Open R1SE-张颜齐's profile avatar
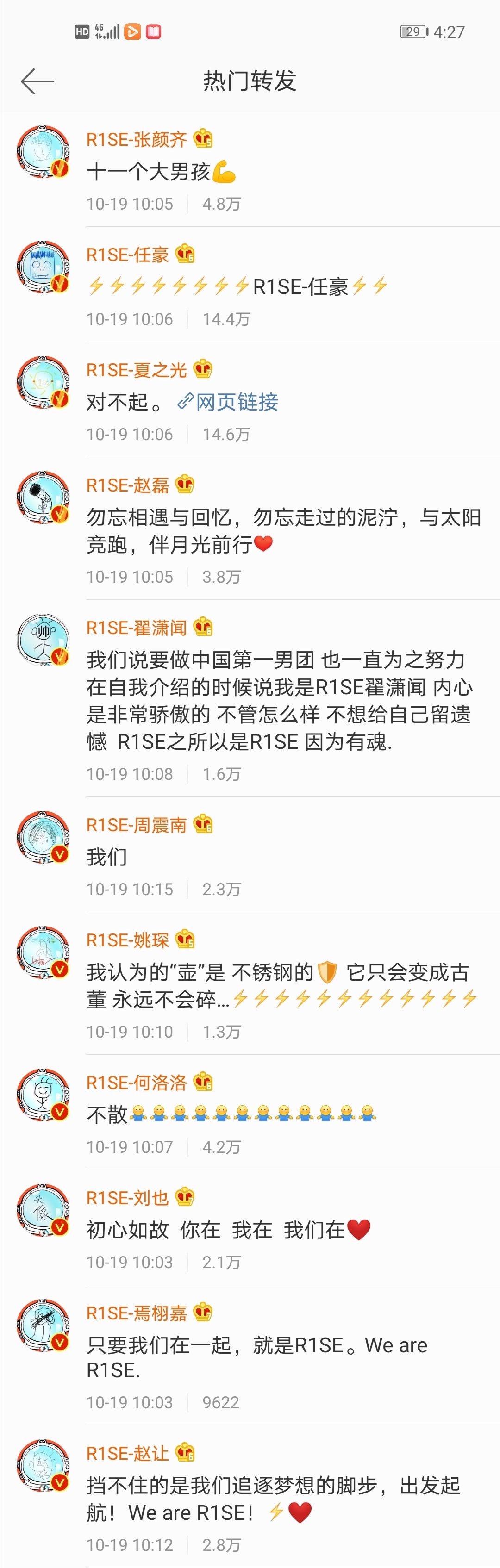The width and height of the screenshot is (500, 1568). click(x=43, y=152)
